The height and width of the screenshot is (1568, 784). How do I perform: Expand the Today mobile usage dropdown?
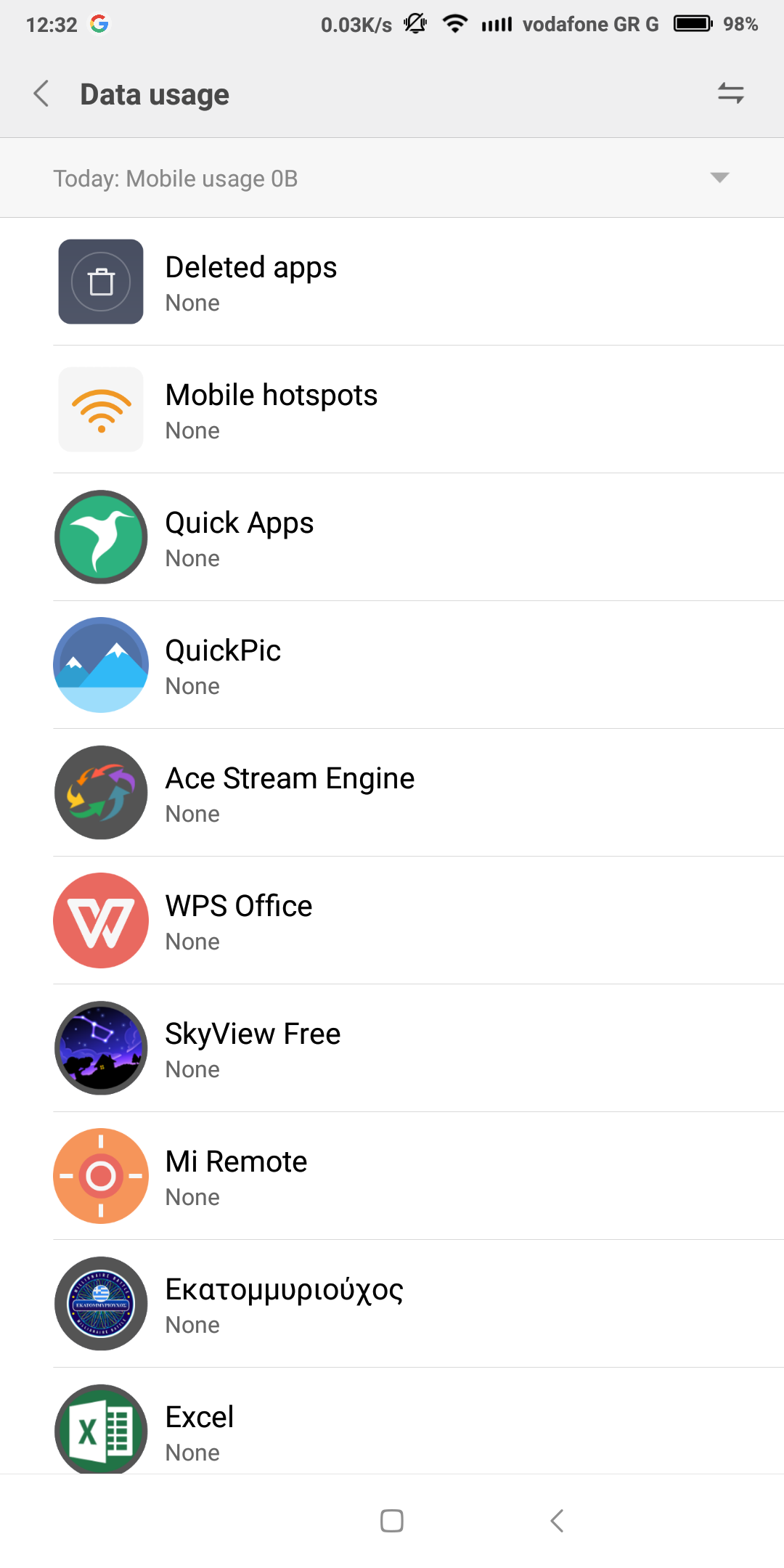pyautogui.click(x=719, y=178)
